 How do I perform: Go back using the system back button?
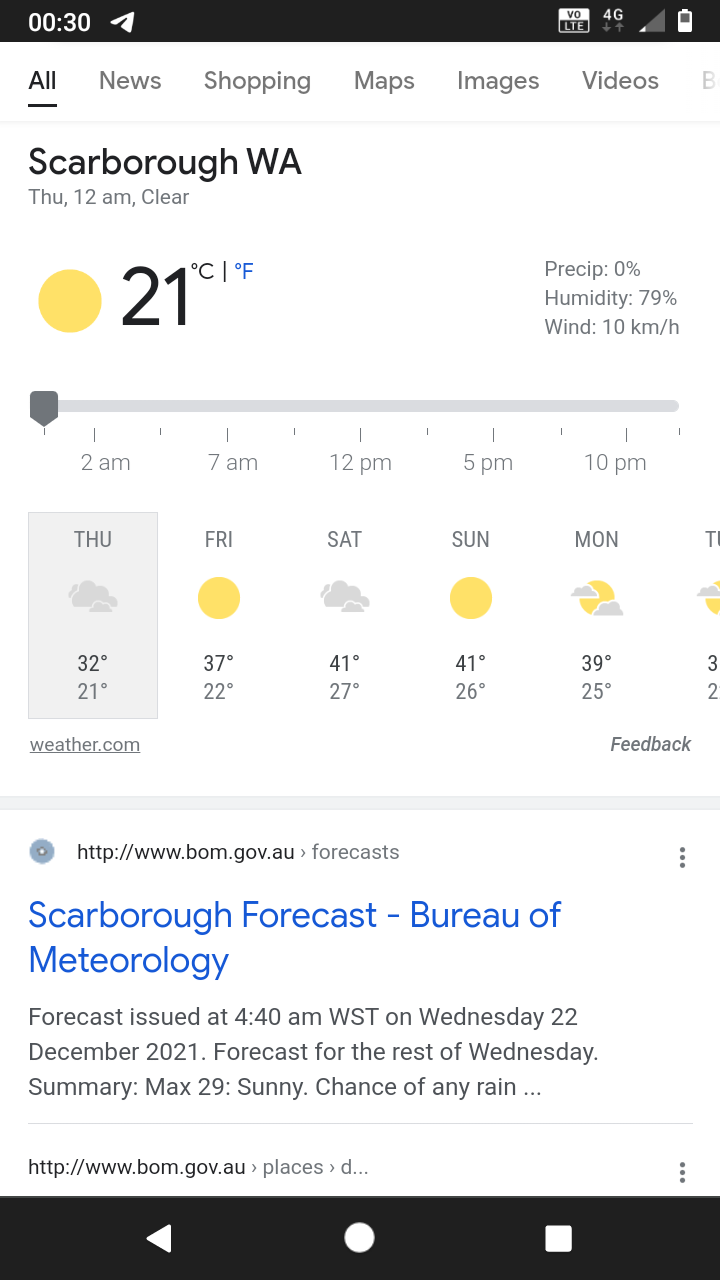(x=159, y=1238)
